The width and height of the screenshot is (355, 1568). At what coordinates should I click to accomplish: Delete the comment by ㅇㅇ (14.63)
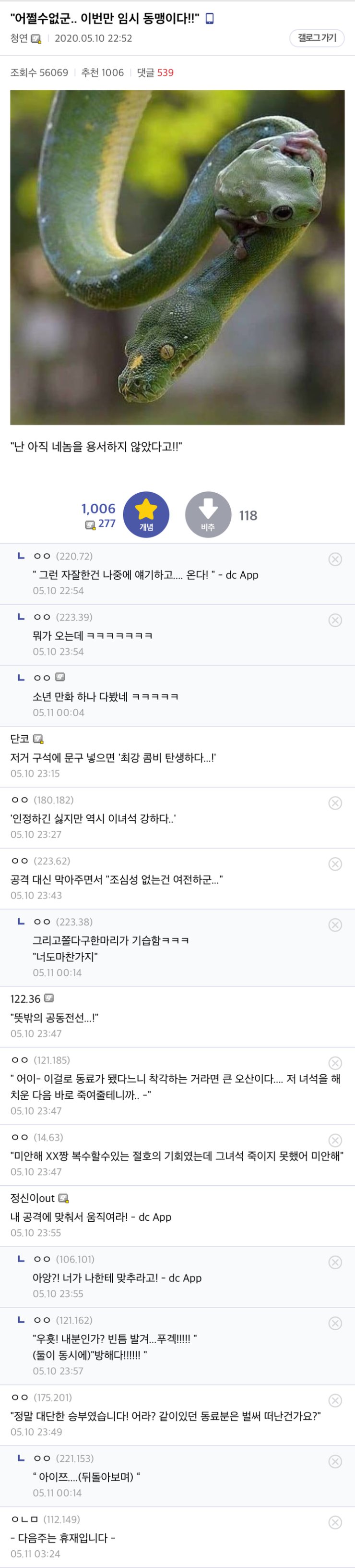pos(335,1140)
